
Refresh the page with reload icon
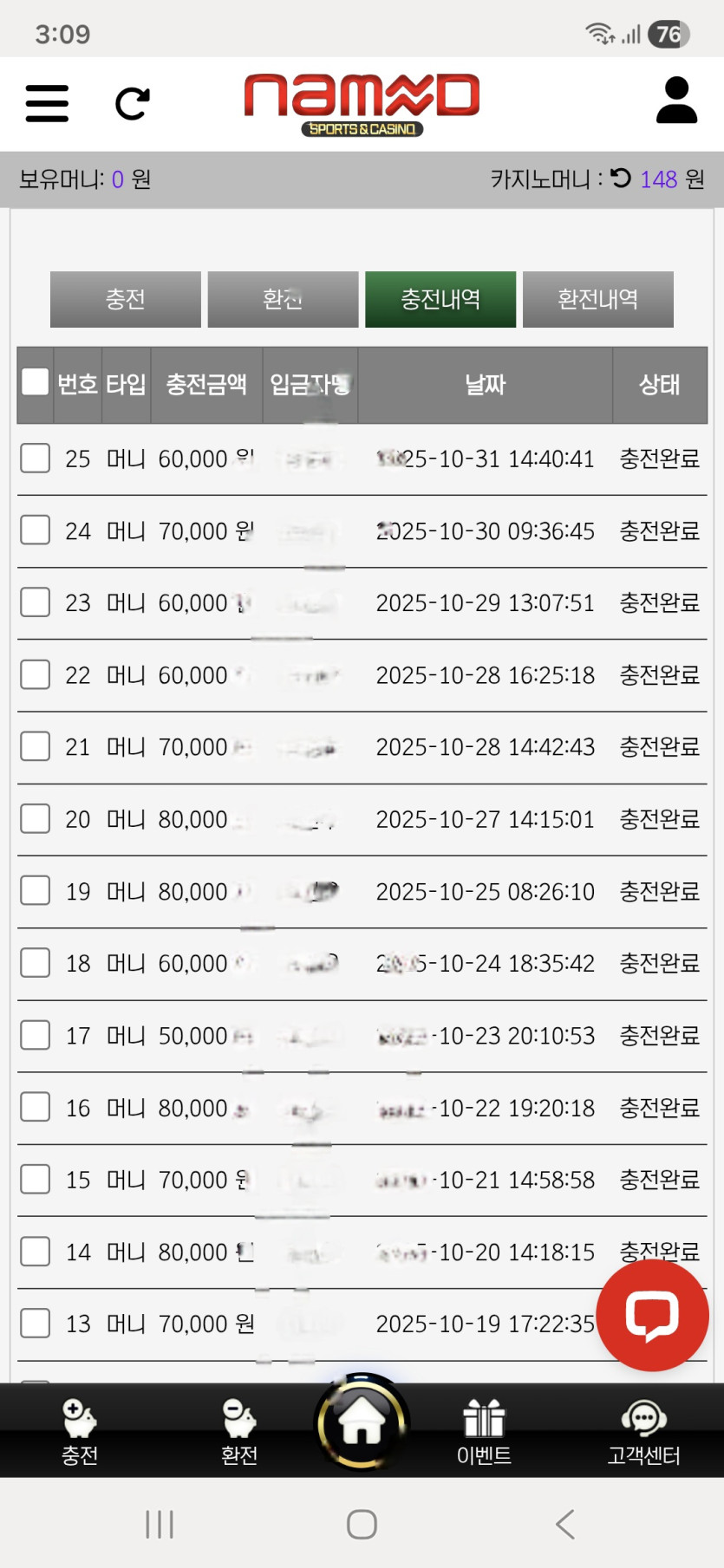(133, 104)
